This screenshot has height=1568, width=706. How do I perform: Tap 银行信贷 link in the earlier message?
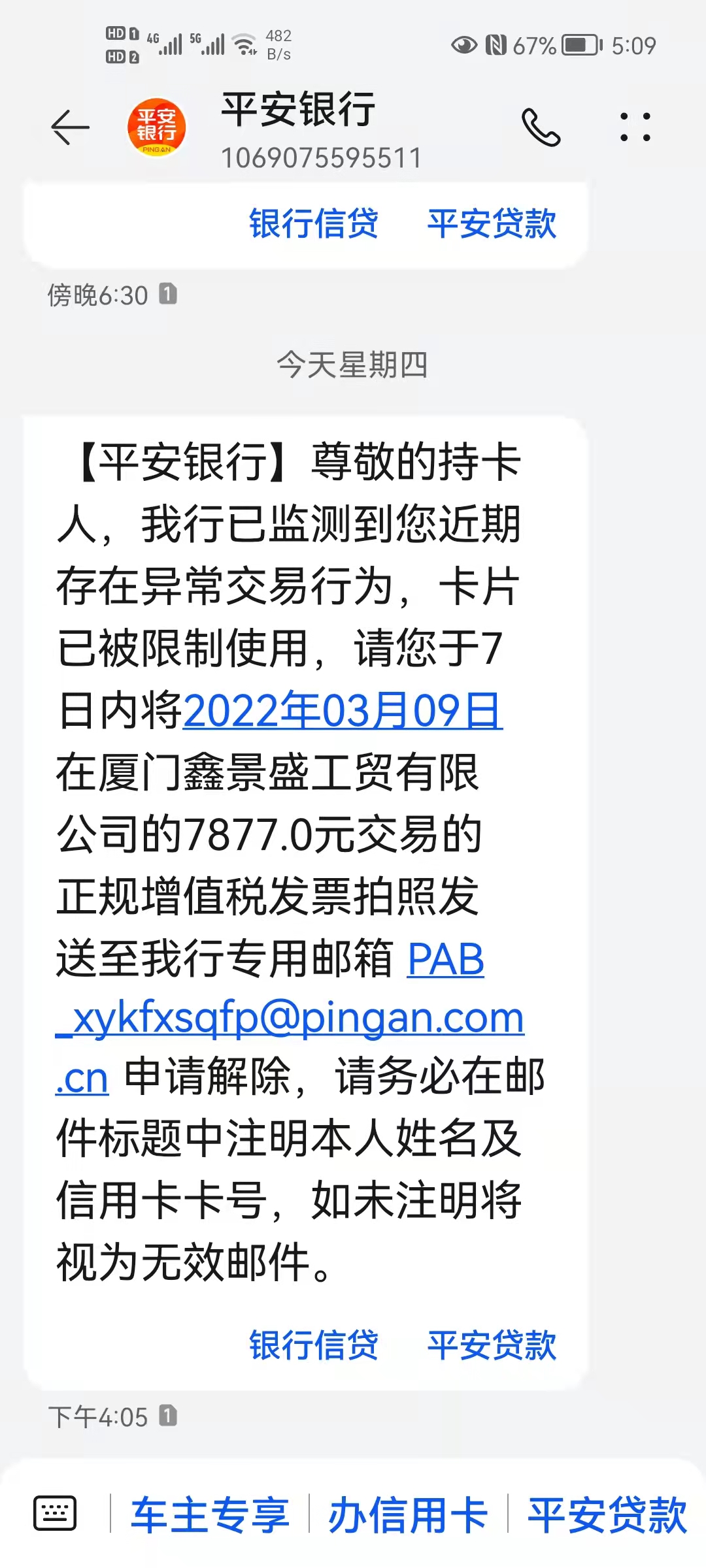(x=313, y=223)
